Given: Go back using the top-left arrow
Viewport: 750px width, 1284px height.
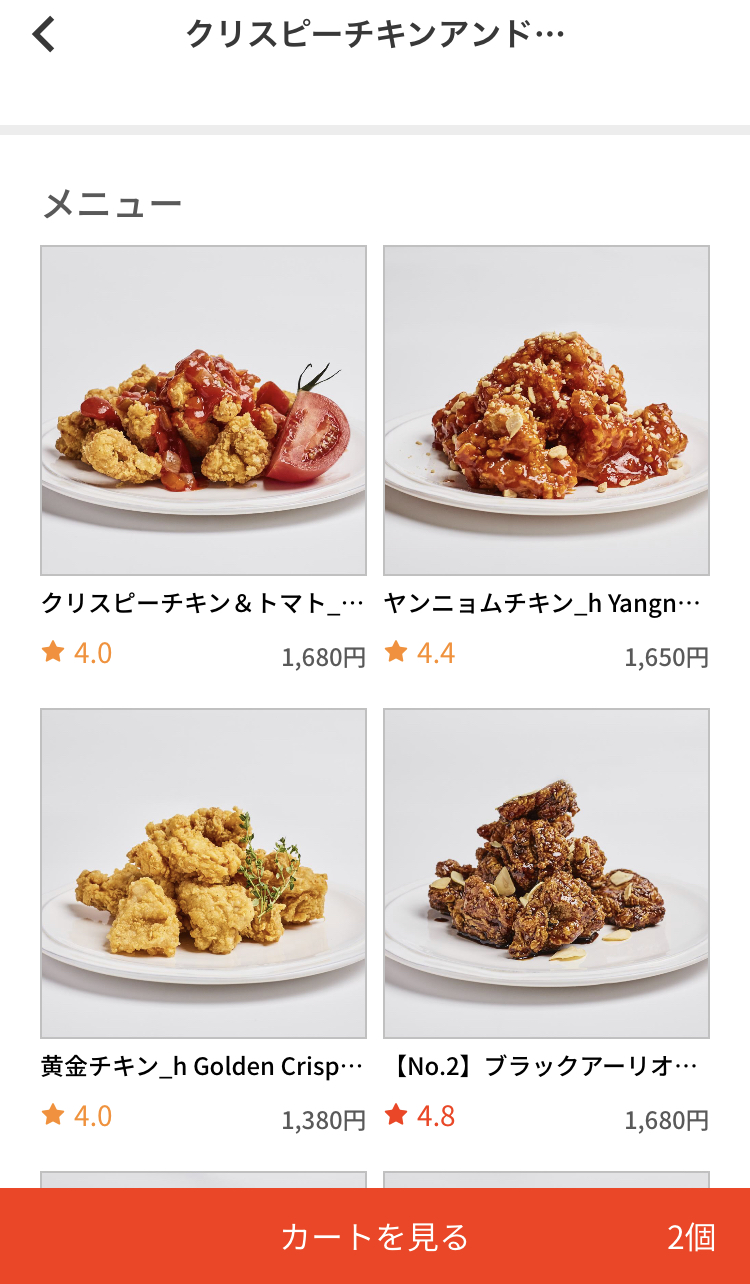Looking at the screenshot, I should click(x=44, y=35).
